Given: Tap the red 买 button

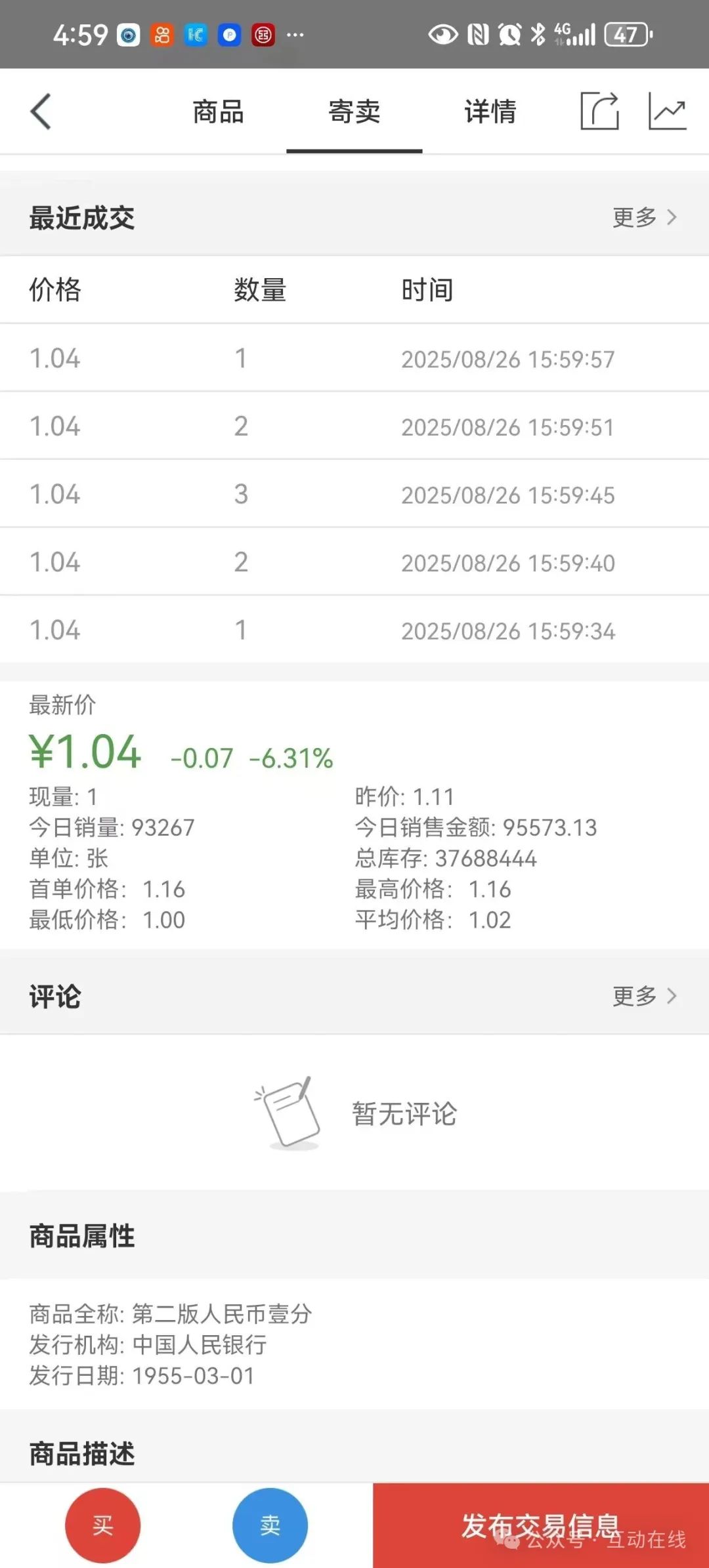Looking at the screenshot, I should 103,1525.
